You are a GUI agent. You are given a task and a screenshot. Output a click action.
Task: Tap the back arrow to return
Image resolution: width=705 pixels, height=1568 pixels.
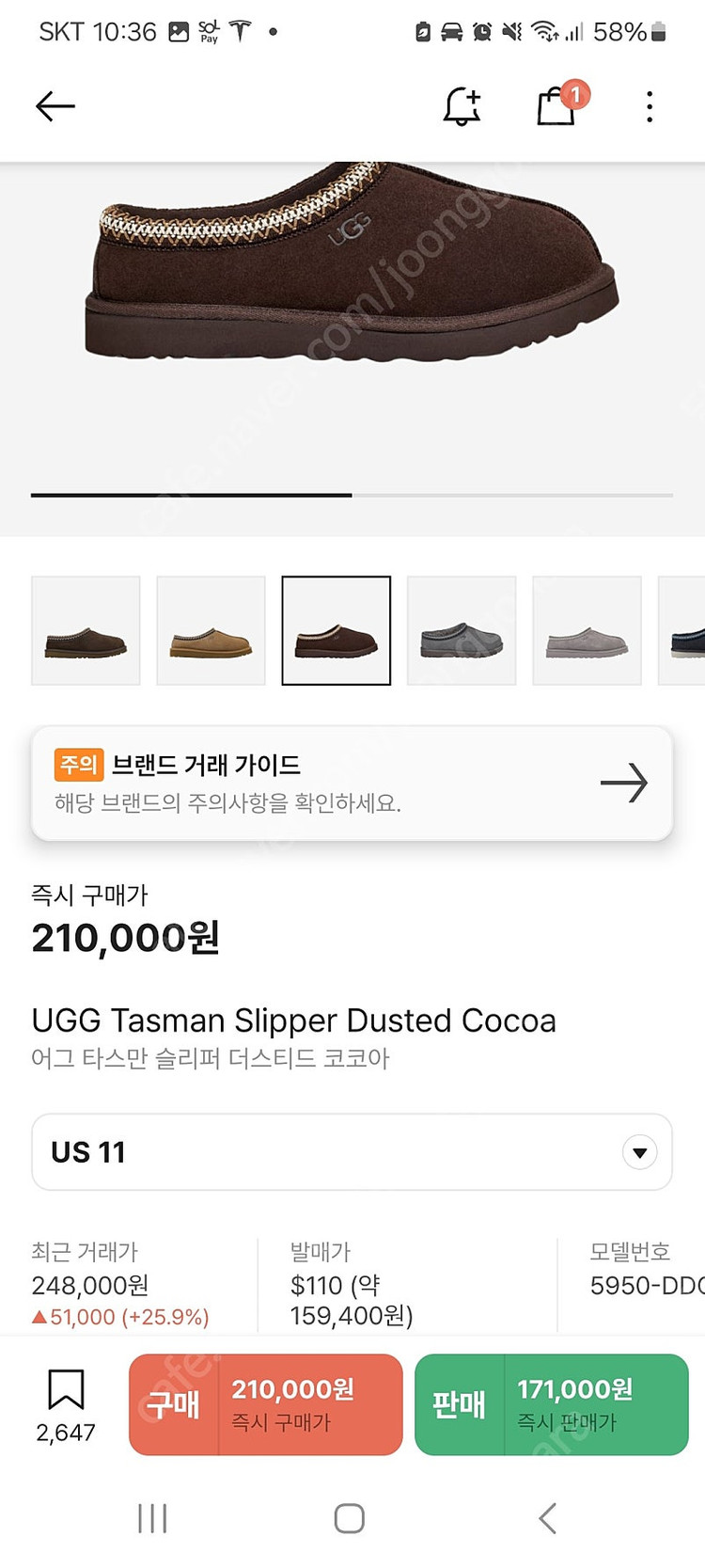54,105
